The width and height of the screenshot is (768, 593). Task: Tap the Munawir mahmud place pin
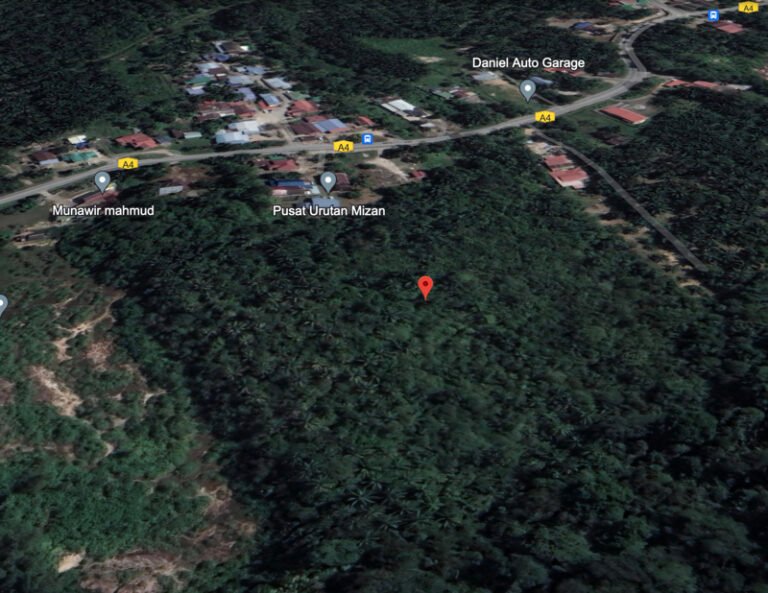click(102, 181)
